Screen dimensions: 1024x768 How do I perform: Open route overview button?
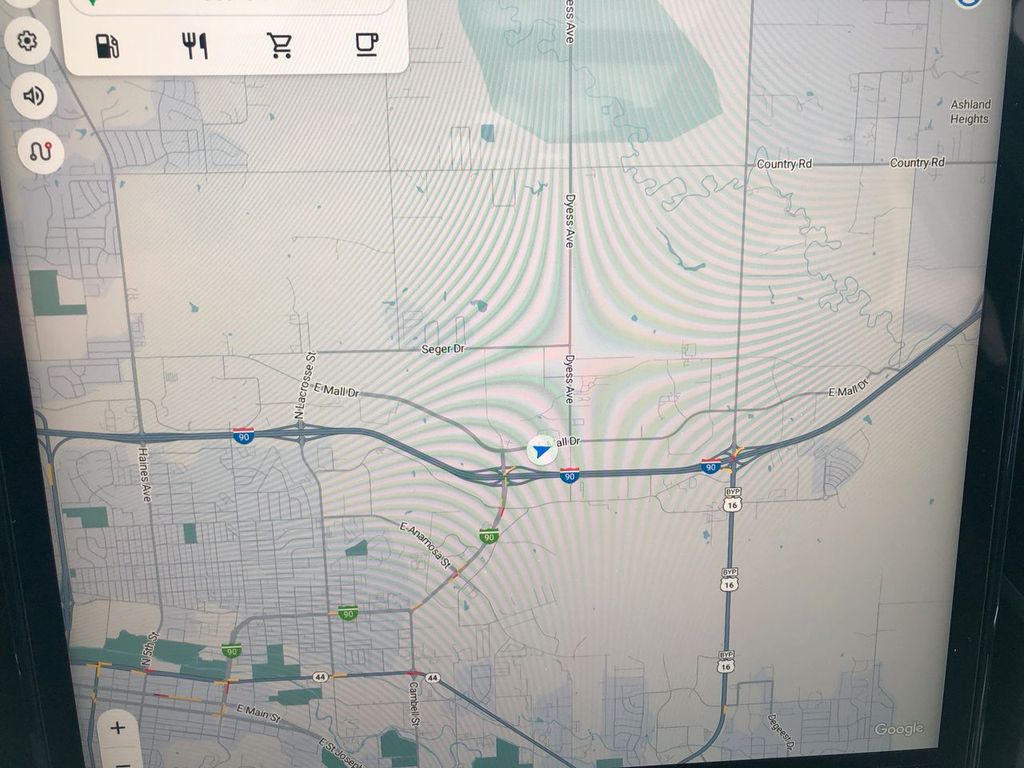[x=41, y=151]
